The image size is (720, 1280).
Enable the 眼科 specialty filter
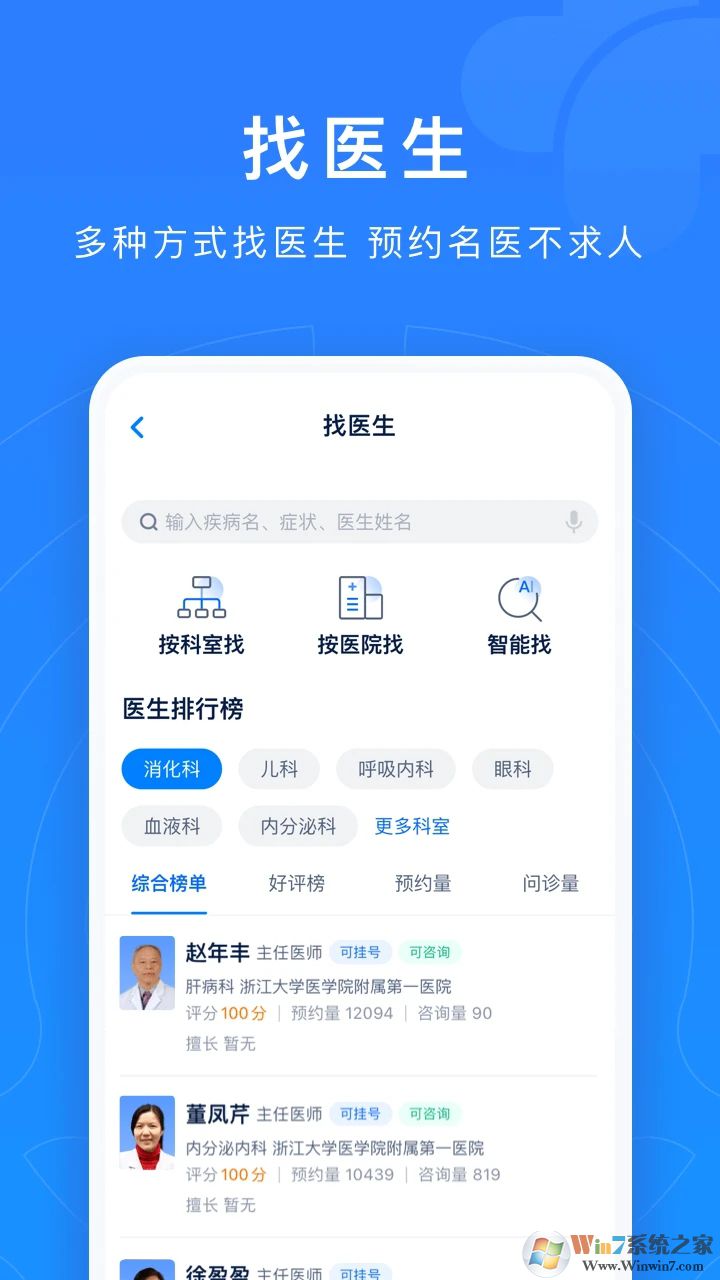[512, 768]
